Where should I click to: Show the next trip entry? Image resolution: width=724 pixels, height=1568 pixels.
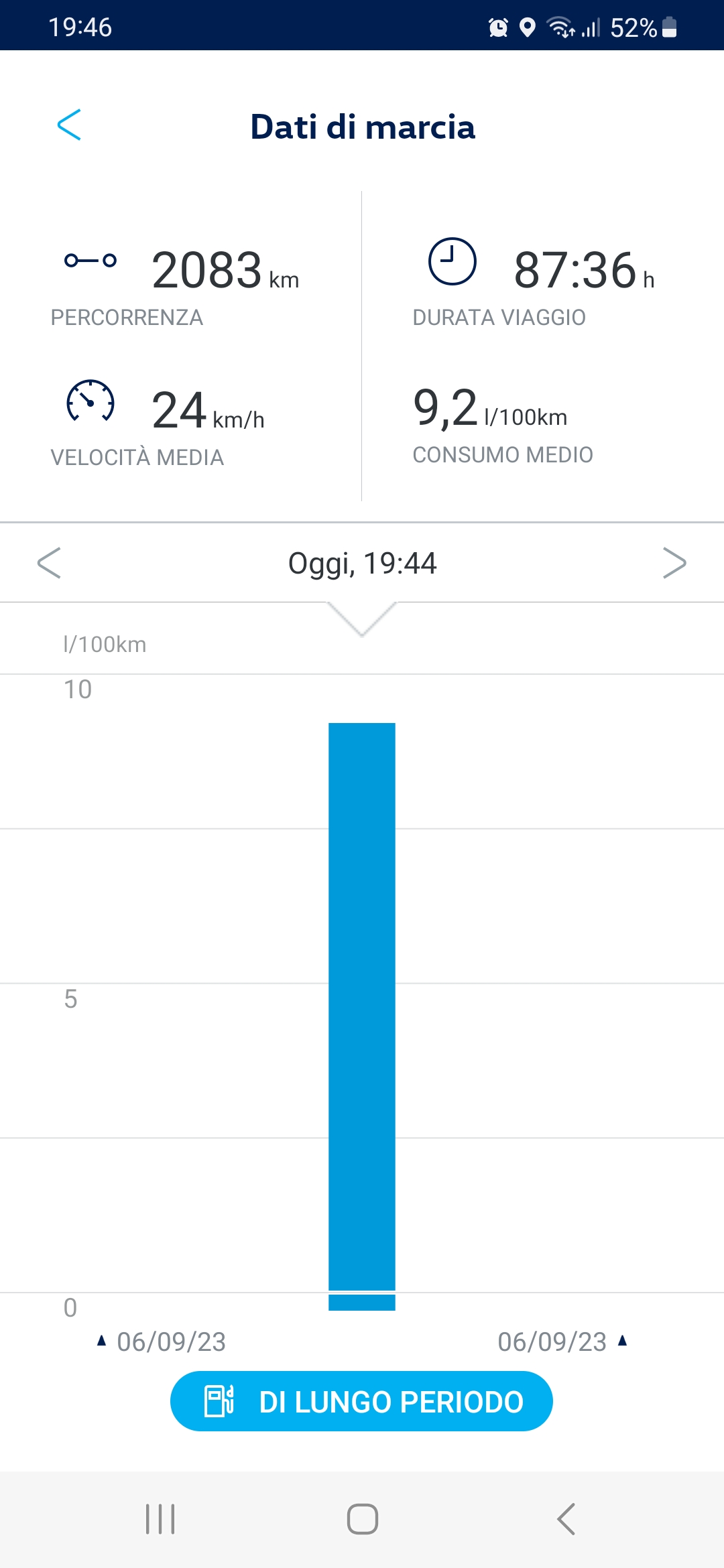click(x=674, y=563)
